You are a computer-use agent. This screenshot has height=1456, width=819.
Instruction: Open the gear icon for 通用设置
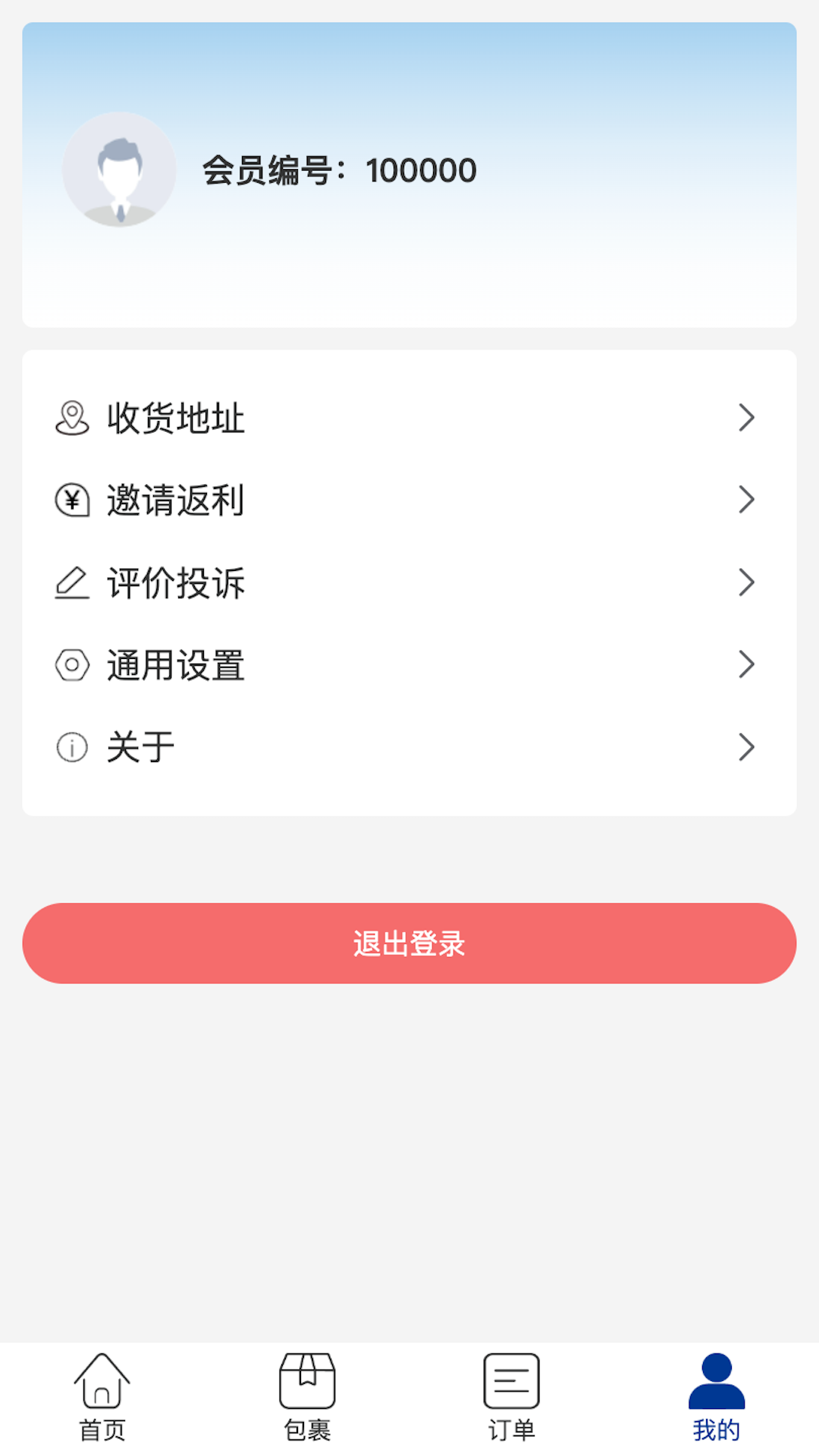pyautogui.click(x=71, y=664)
